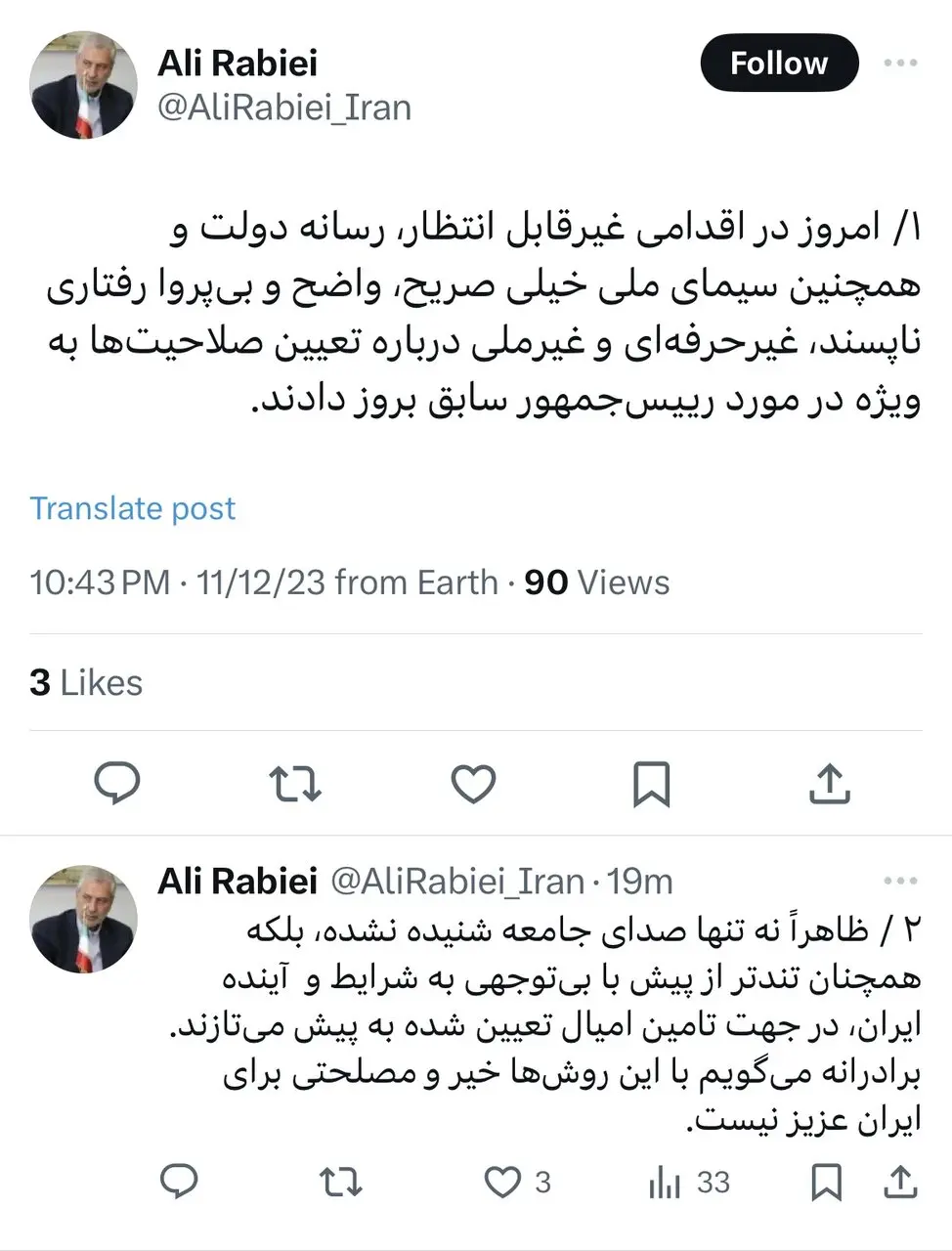Image resolution: width=952 pixels, height=1251 pixels.
Task: View analytics for the second tweet
Action: coord(665,1183)
